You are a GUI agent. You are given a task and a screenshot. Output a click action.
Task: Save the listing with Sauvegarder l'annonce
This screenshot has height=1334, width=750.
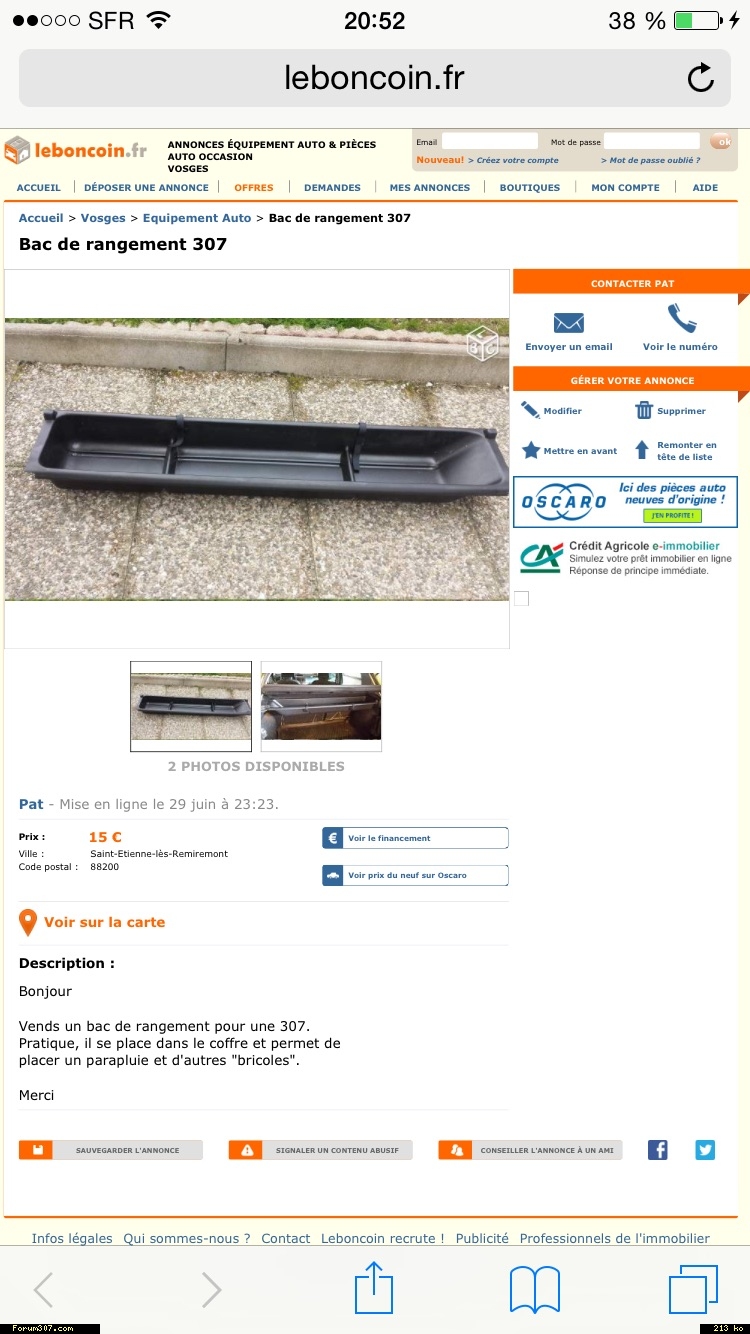[x=111, y=1150]
